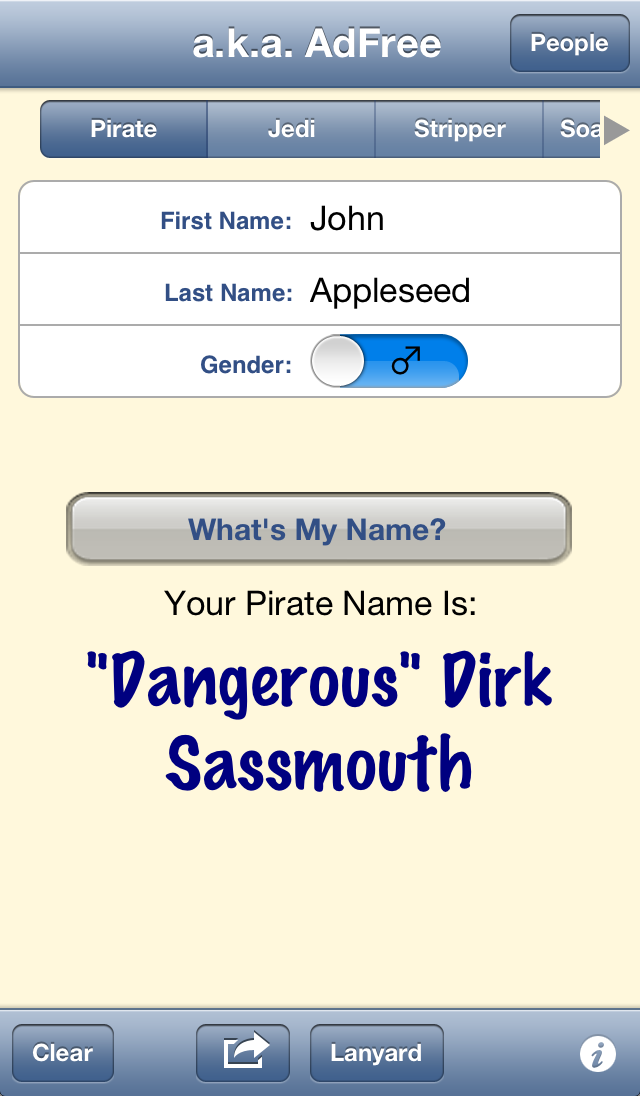
Task: Tap the arrow to reveal more name types
Action: pyautogui.click(x=616, y=130)
